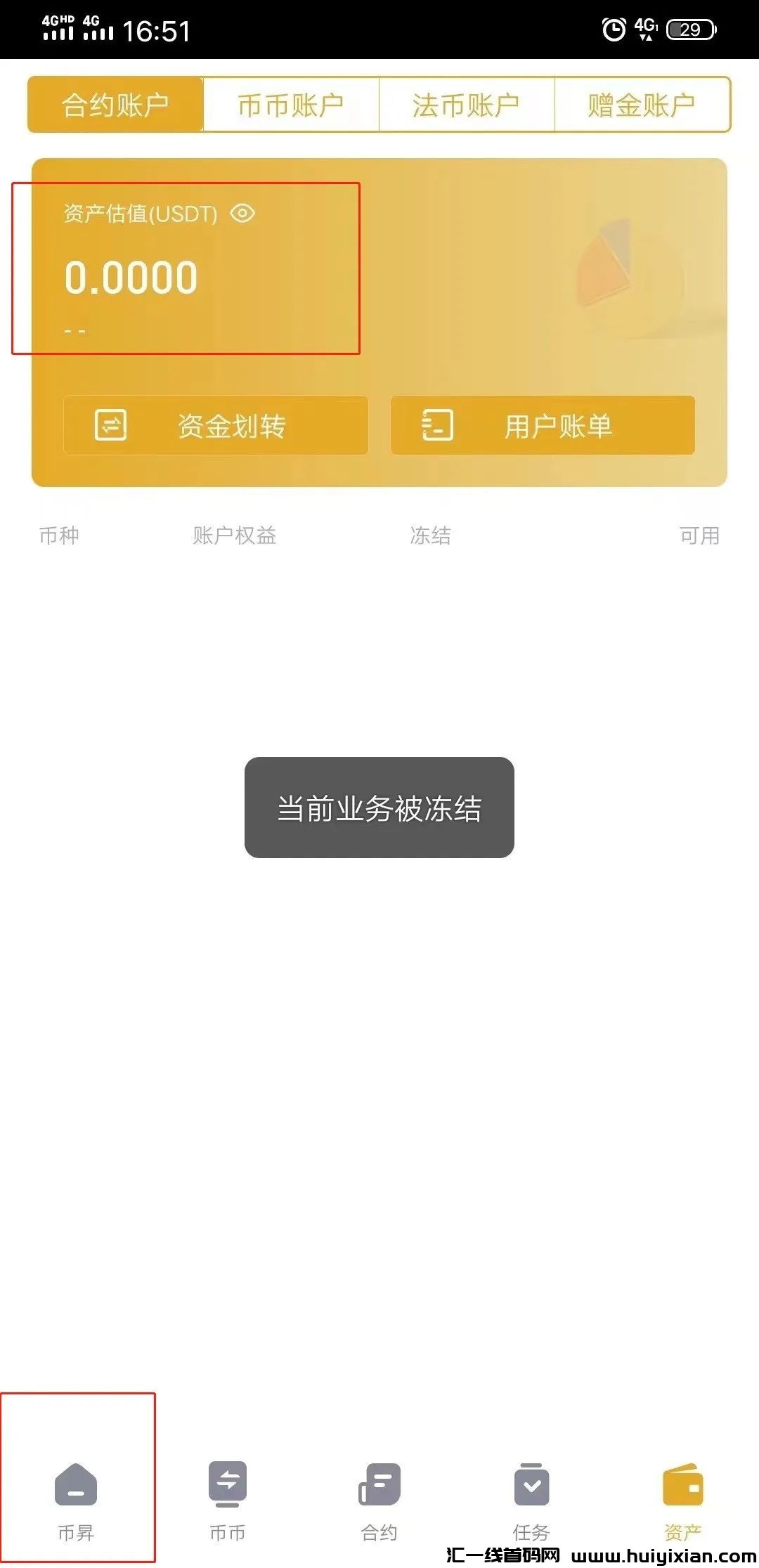This screenshot has width=759, height=1568.
Task: Open the 赠金账户 tab
Action: pyautogui.click(x=642, y=104)
